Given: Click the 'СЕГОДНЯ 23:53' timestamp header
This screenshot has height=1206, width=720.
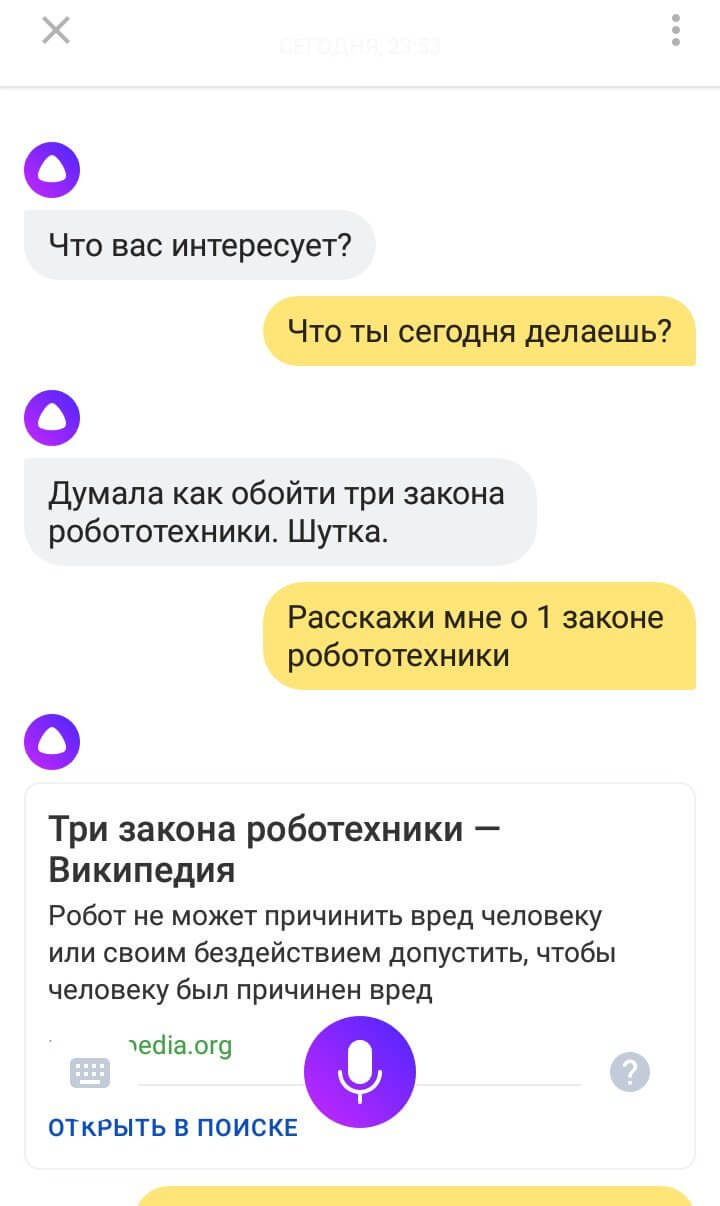Looking at the screenshot, I should pos(360,42).
